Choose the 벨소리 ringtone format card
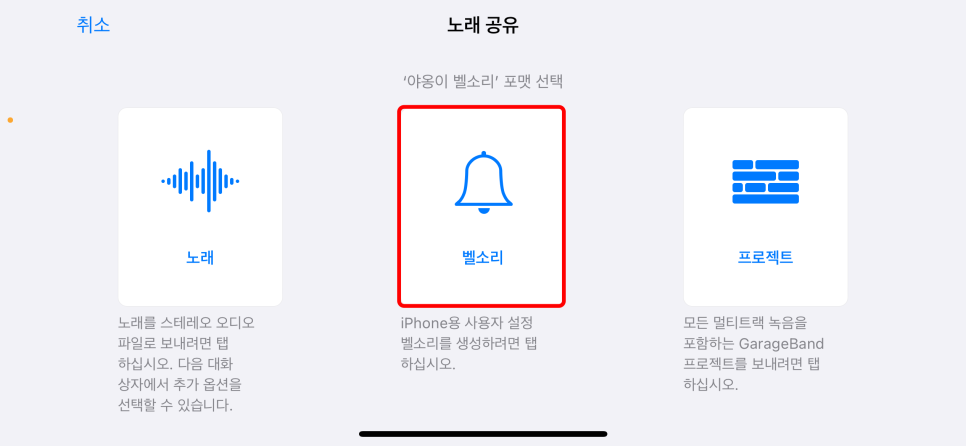The height and width of the screenshot is (446, 966). pos(482,206)
